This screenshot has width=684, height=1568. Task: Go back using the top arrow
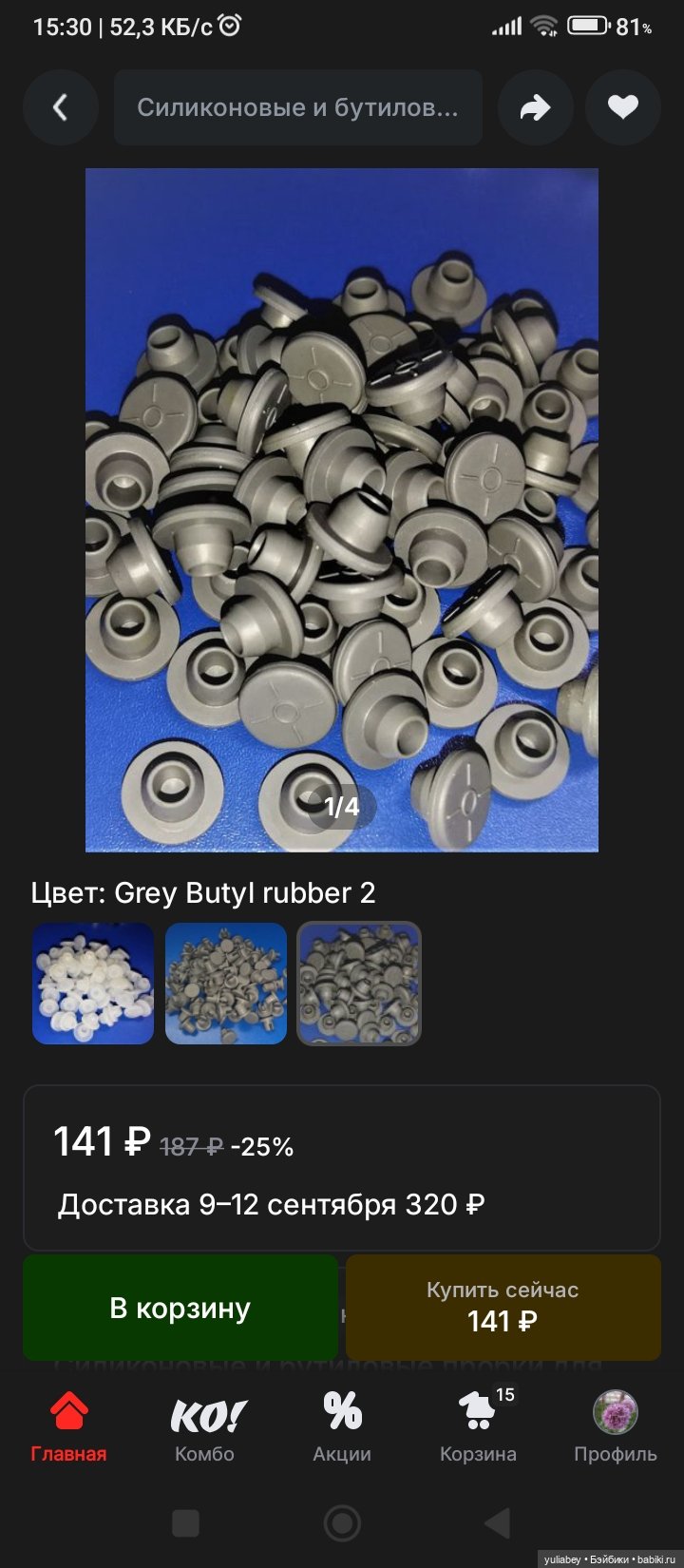coord(60,107)
